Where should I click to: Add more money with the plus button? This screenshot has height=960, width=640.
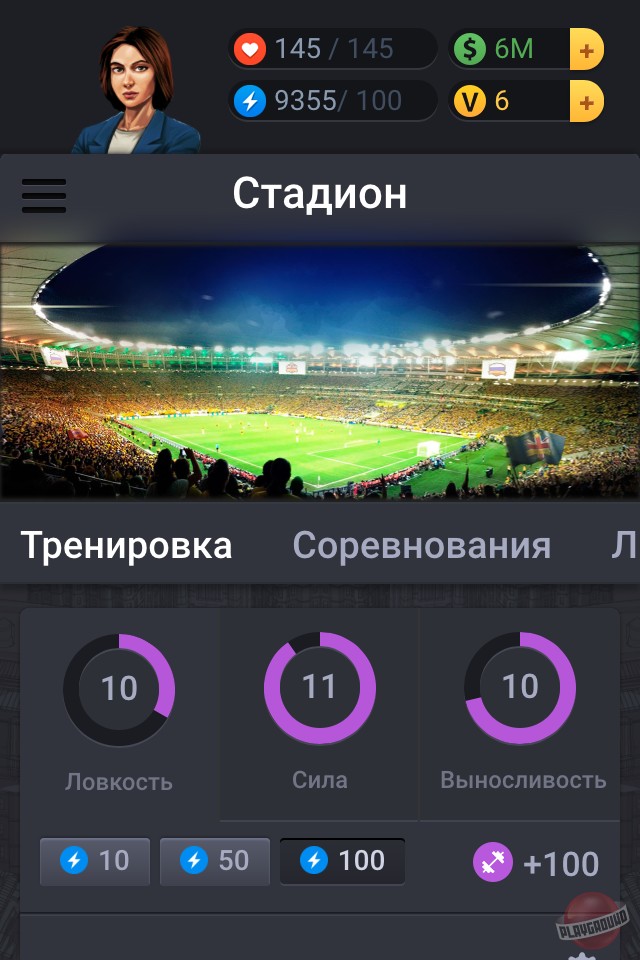pyautogui.click(x=586, y=49)
